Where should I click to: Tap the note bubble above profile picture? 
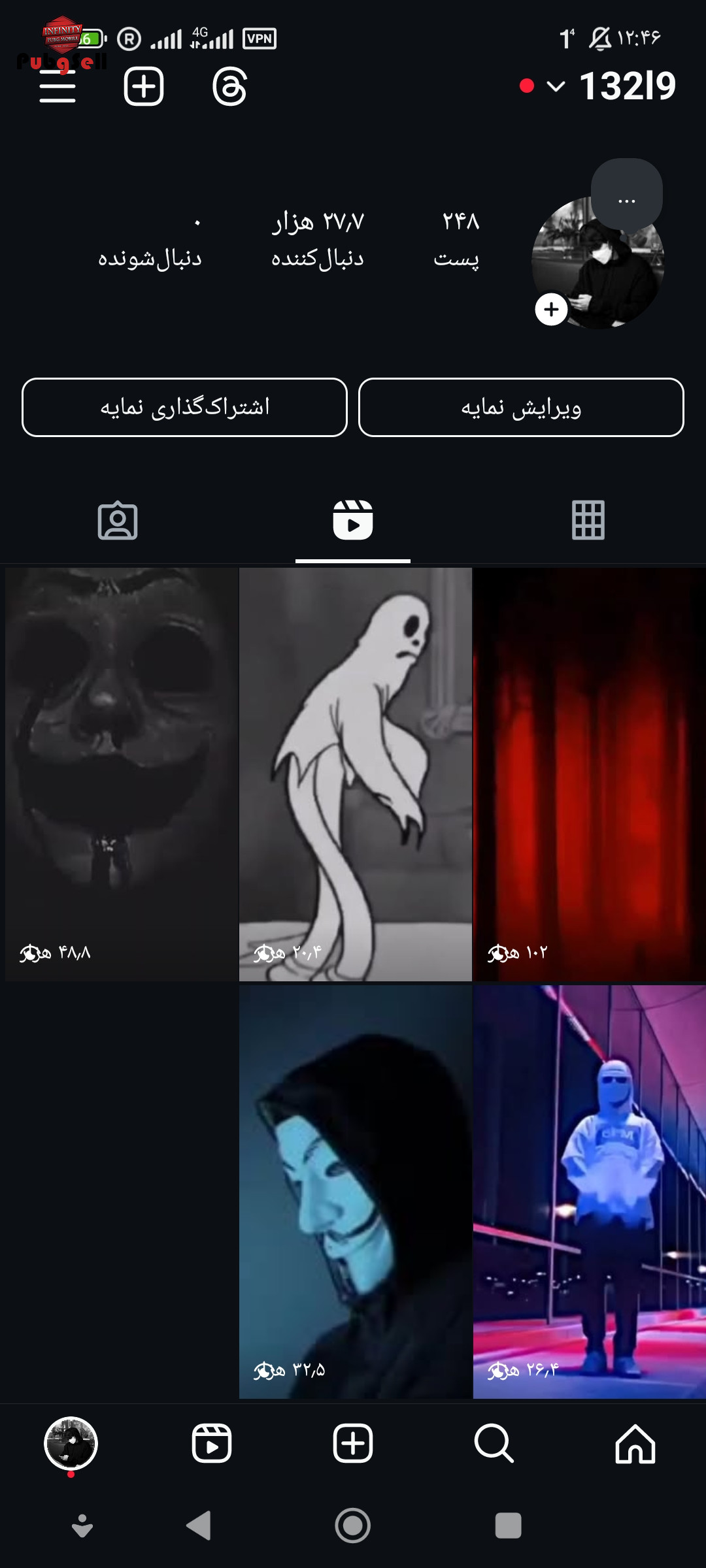point(626,195)
